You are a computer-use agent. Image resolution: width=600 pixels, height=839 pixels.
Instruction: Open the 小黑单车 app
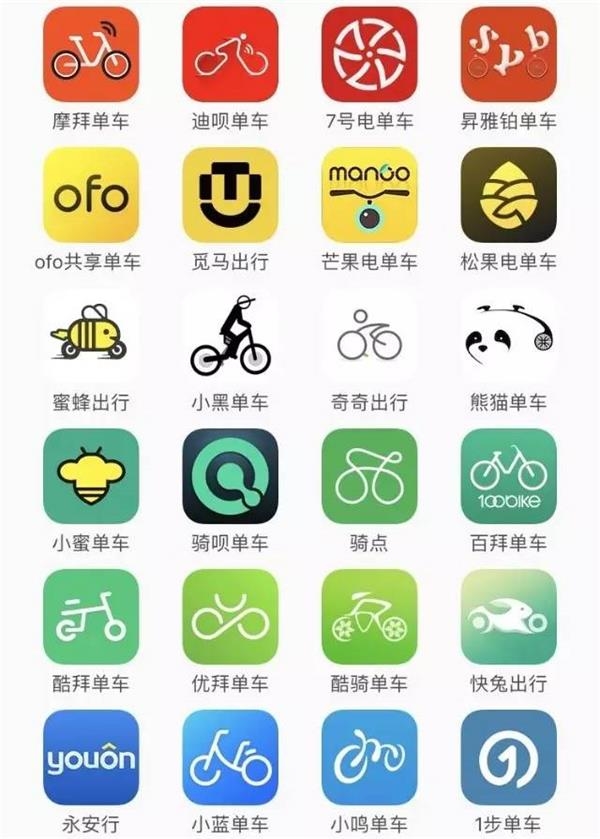click(230, 336)
